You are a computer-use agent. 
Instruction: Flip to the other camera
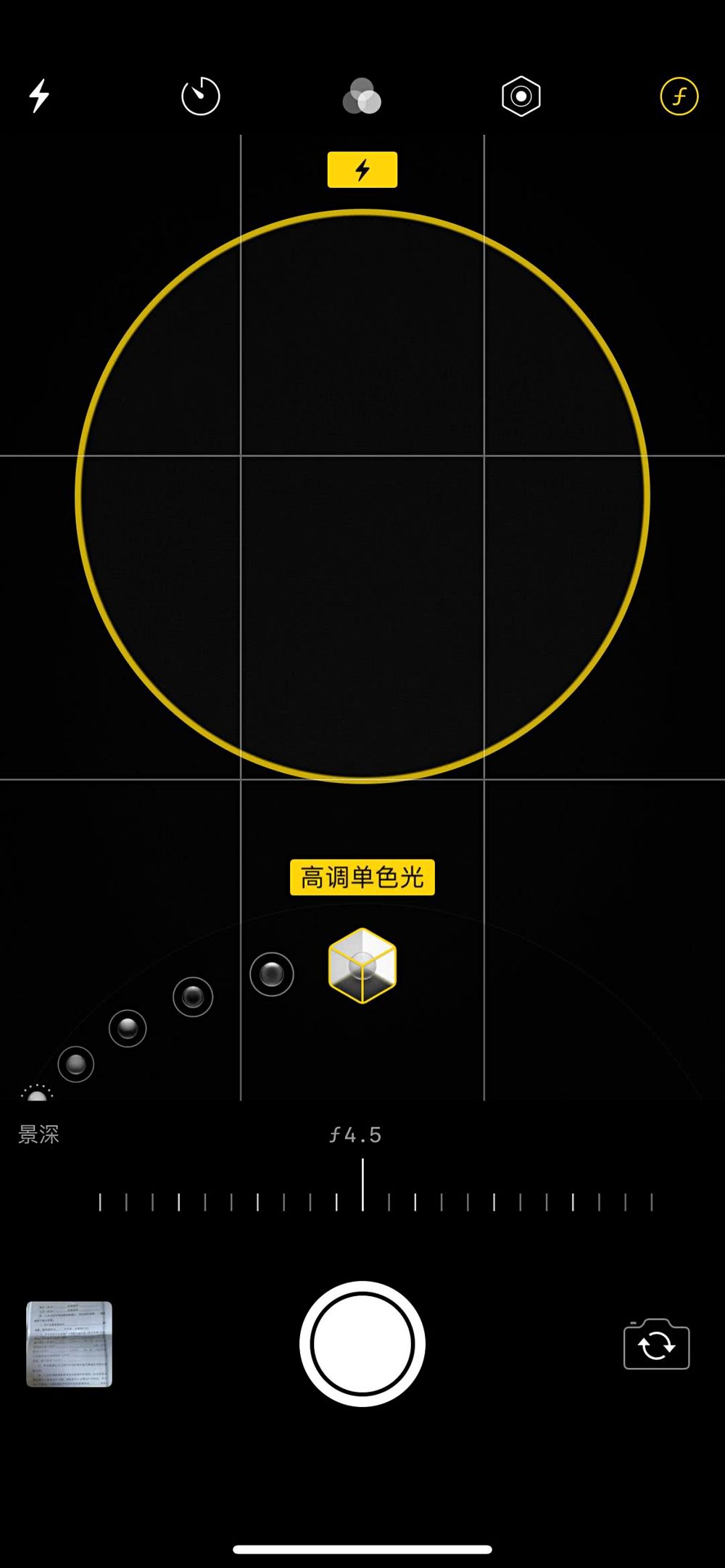[656, 1345]
